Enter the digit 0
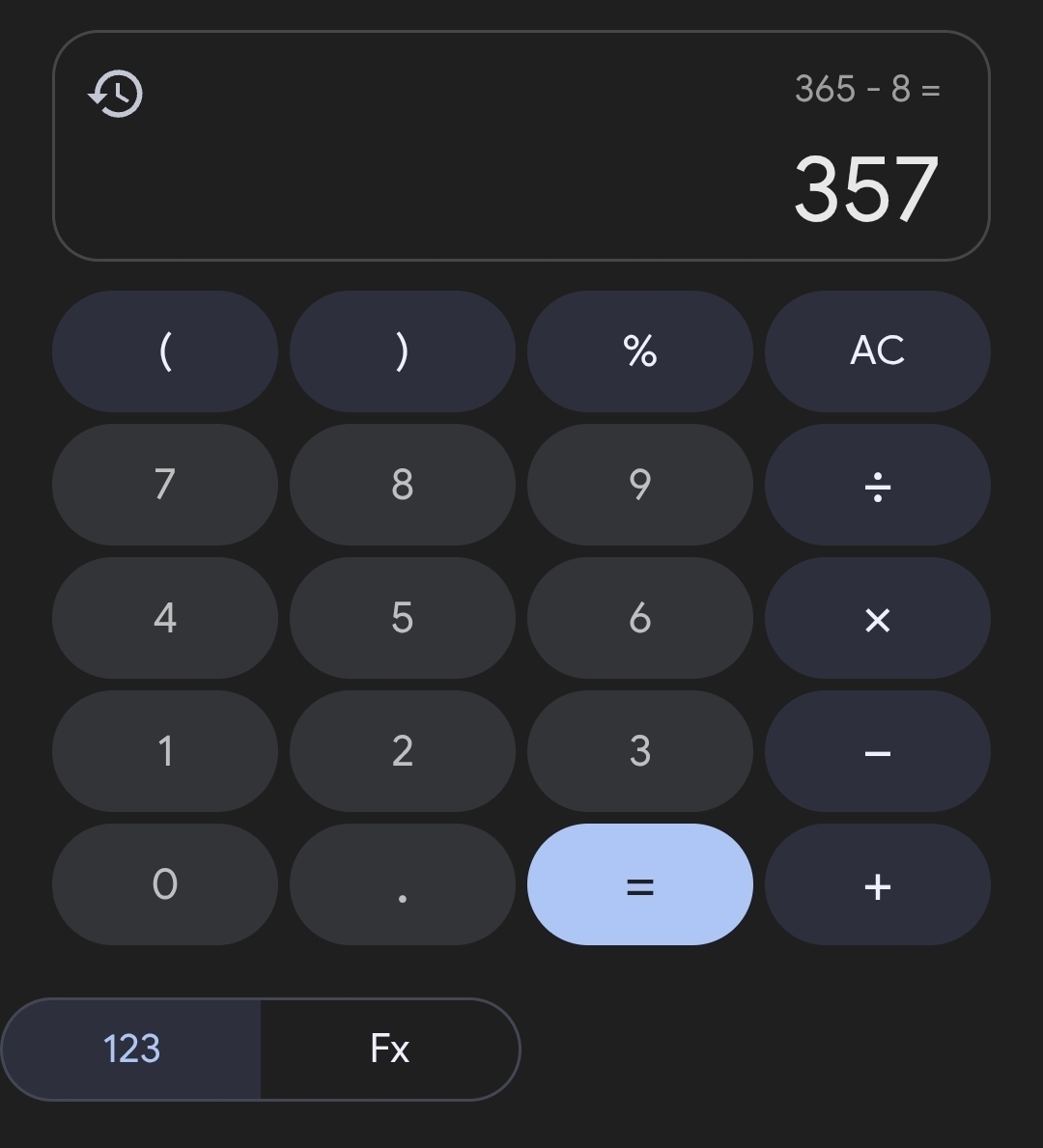This screenshot has width=1043, height=1148. tap(165, 884)
